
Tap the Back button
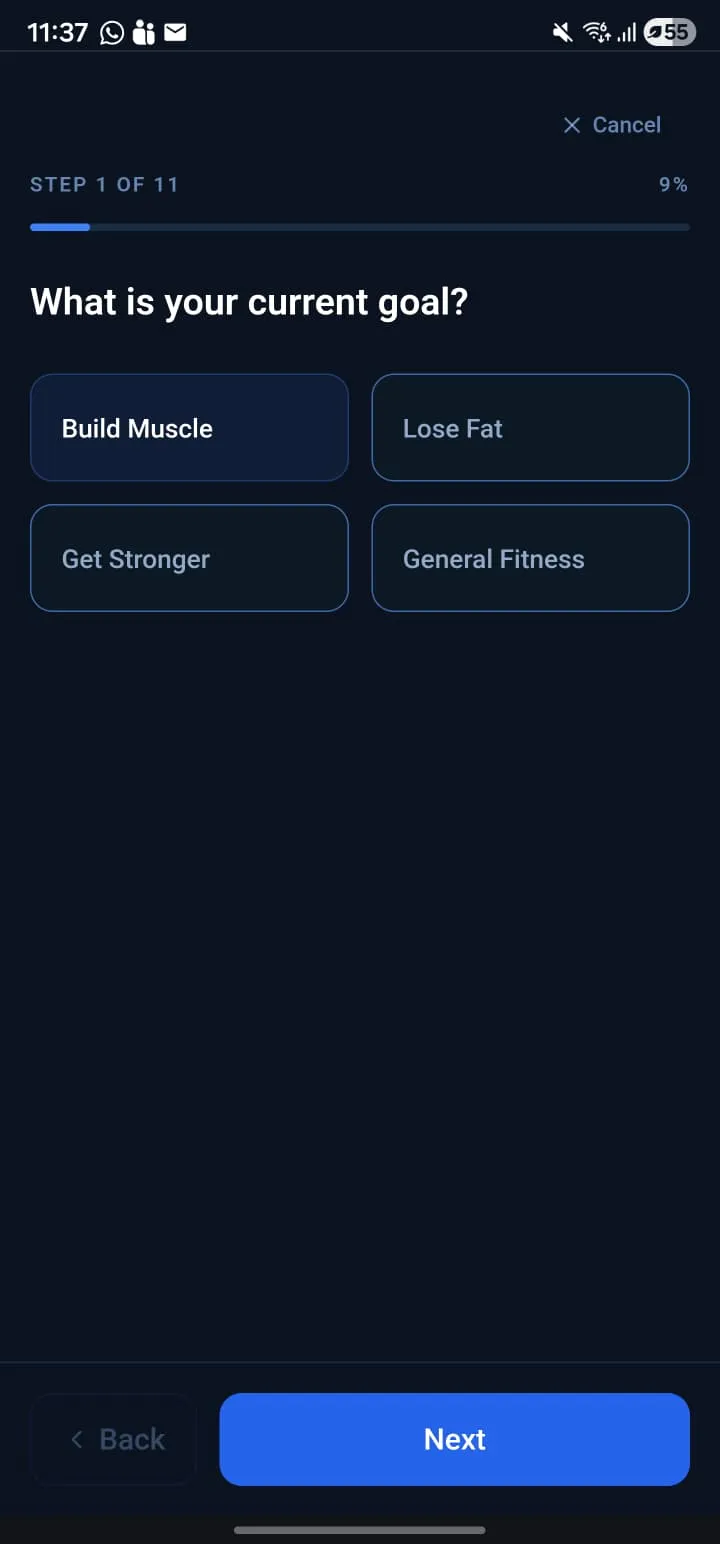tap(114, 1439)
